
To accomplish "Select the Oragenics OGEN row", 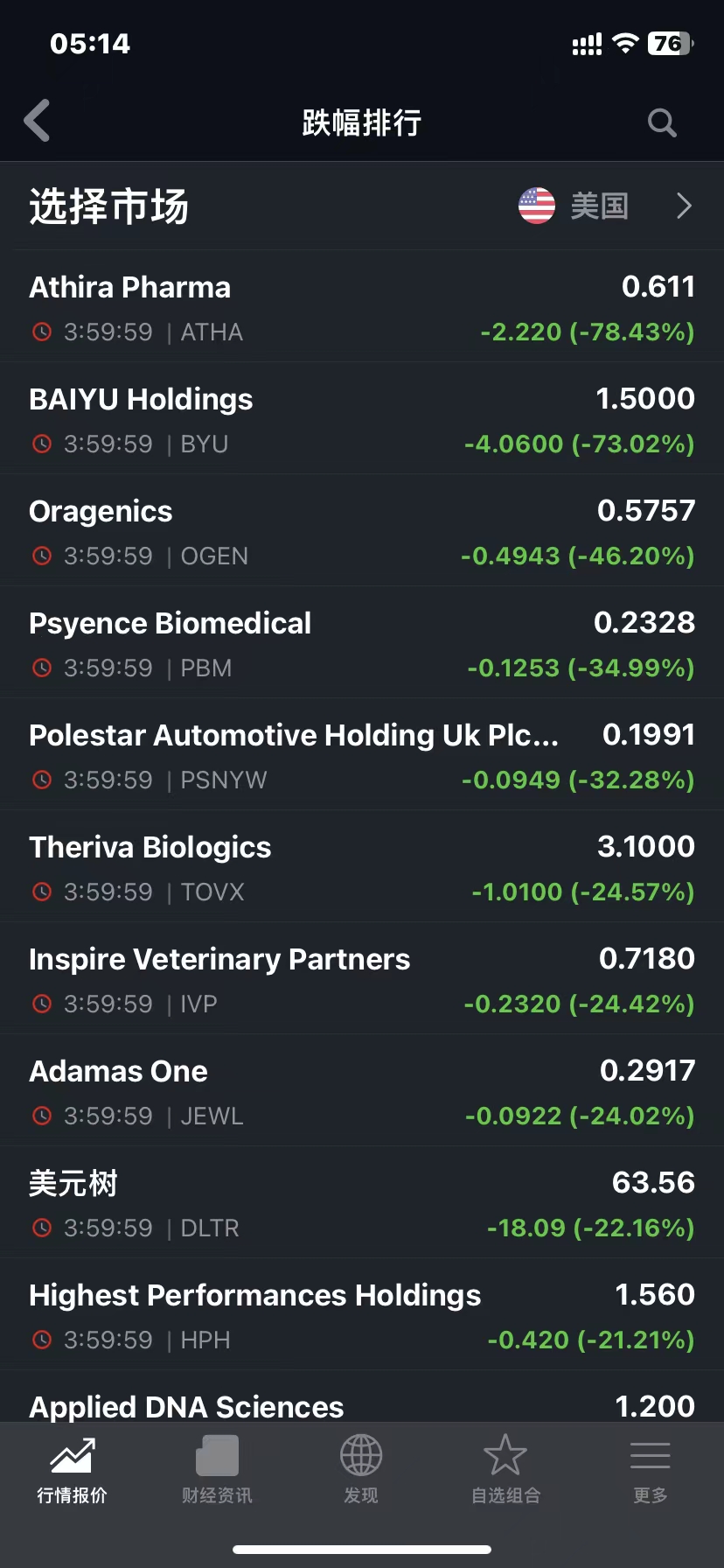I will [x=362, y=532].
